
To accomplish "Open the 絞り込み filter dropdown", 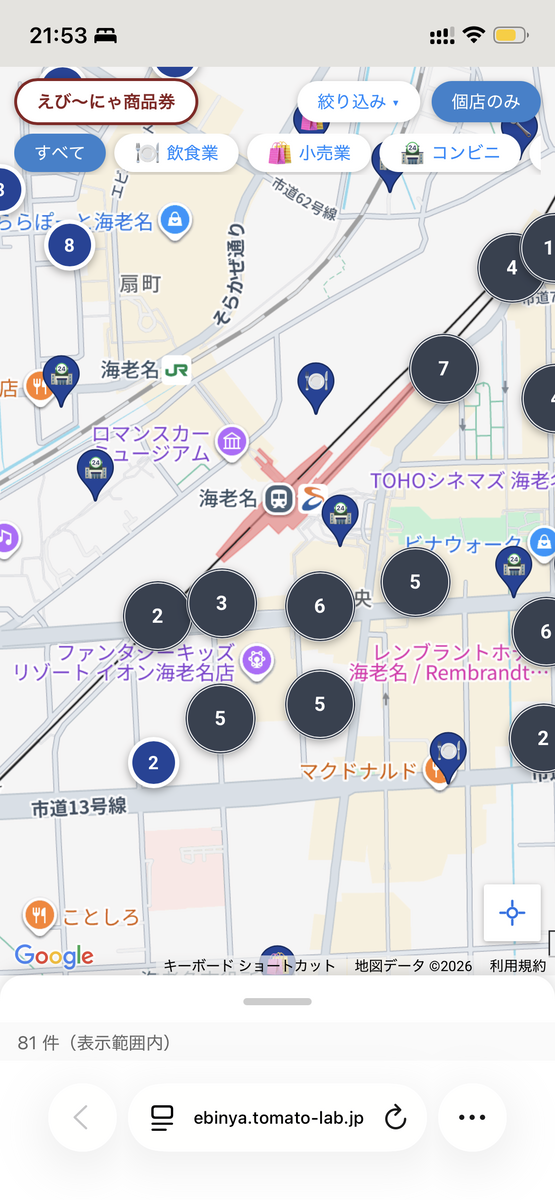I will (358, 102).
